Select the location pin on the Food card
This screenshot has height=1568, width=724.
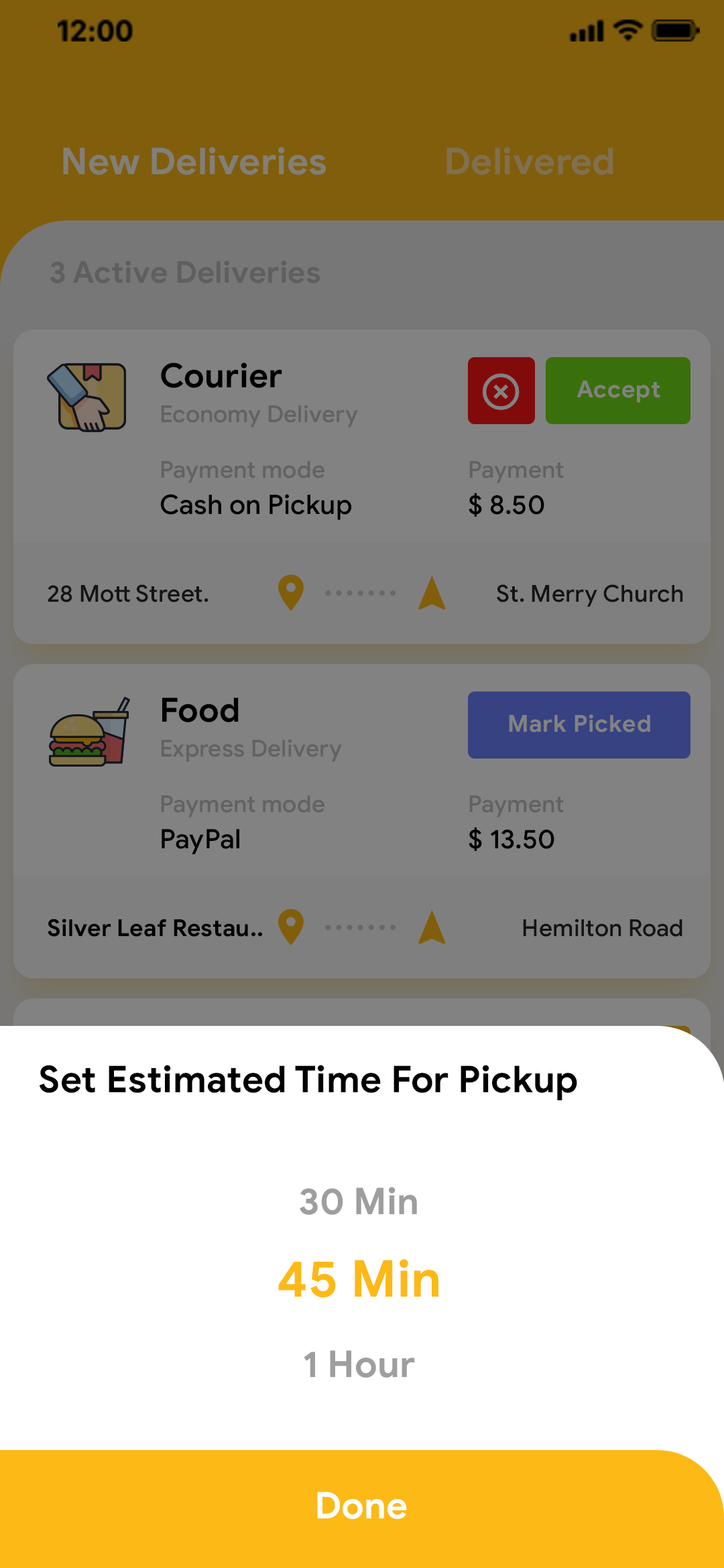(x=292, y=927)
